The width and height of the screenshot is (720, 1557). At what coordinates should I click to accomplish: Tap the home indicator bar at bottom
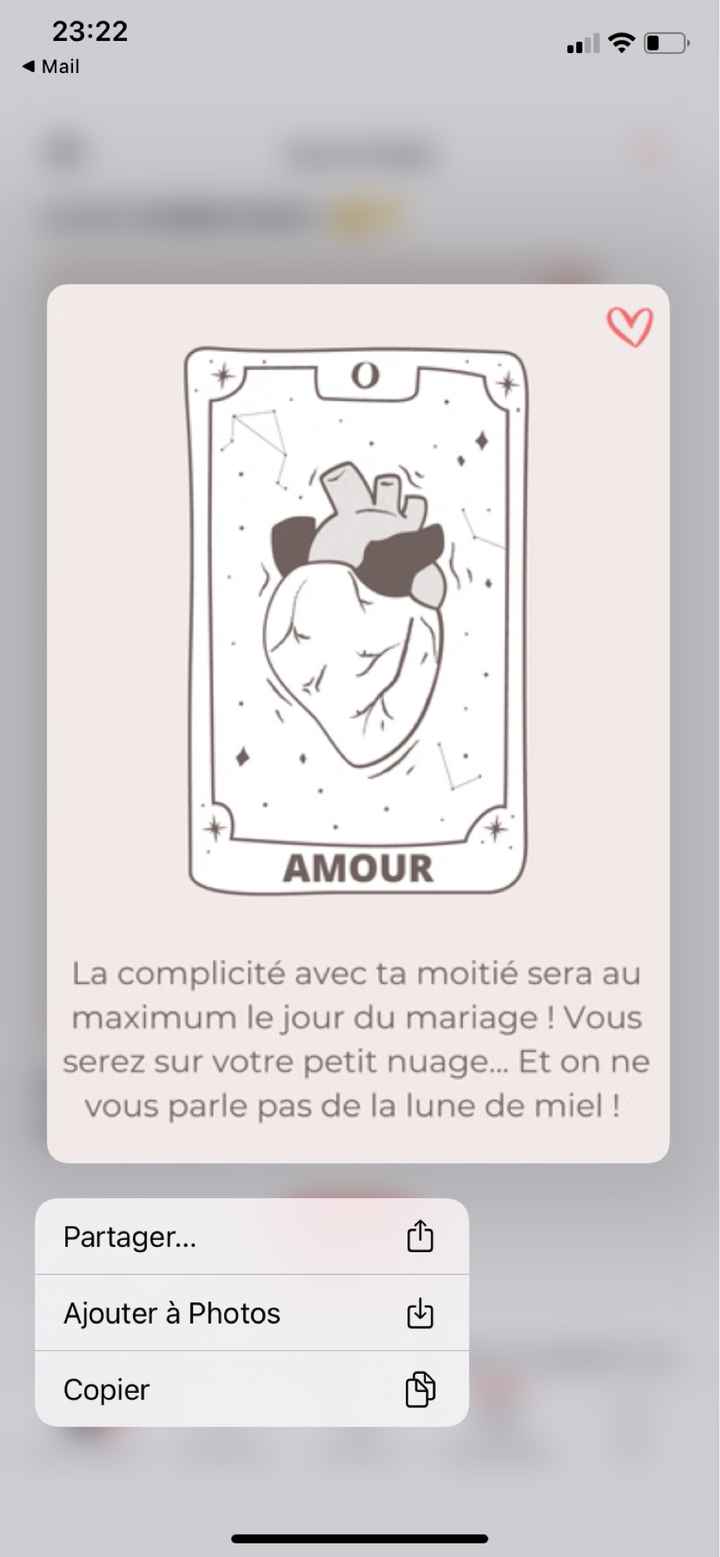[x=360, y=1540]
